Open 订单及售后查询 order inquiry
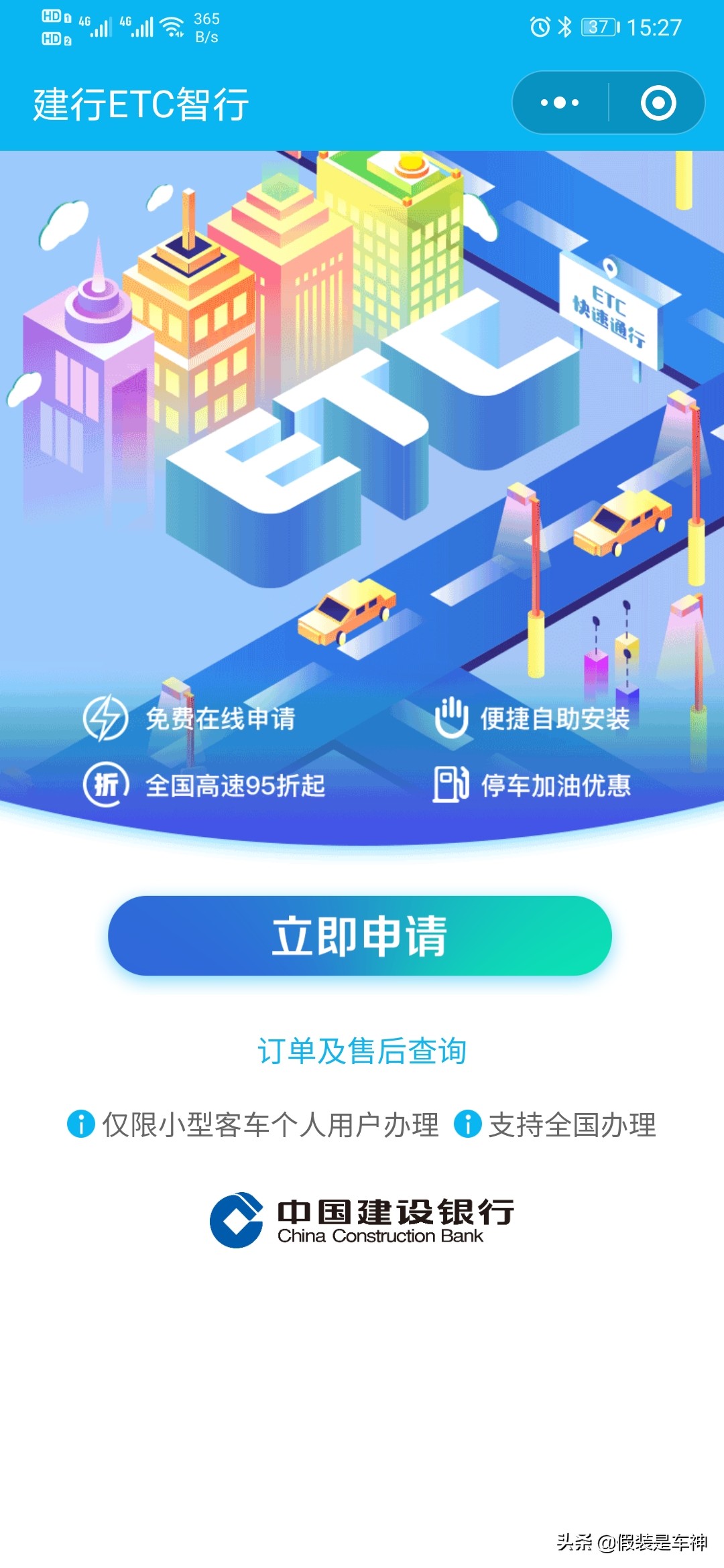Image resolution: width=724 pixels, height=1568 pixels. coord(362,1049)
